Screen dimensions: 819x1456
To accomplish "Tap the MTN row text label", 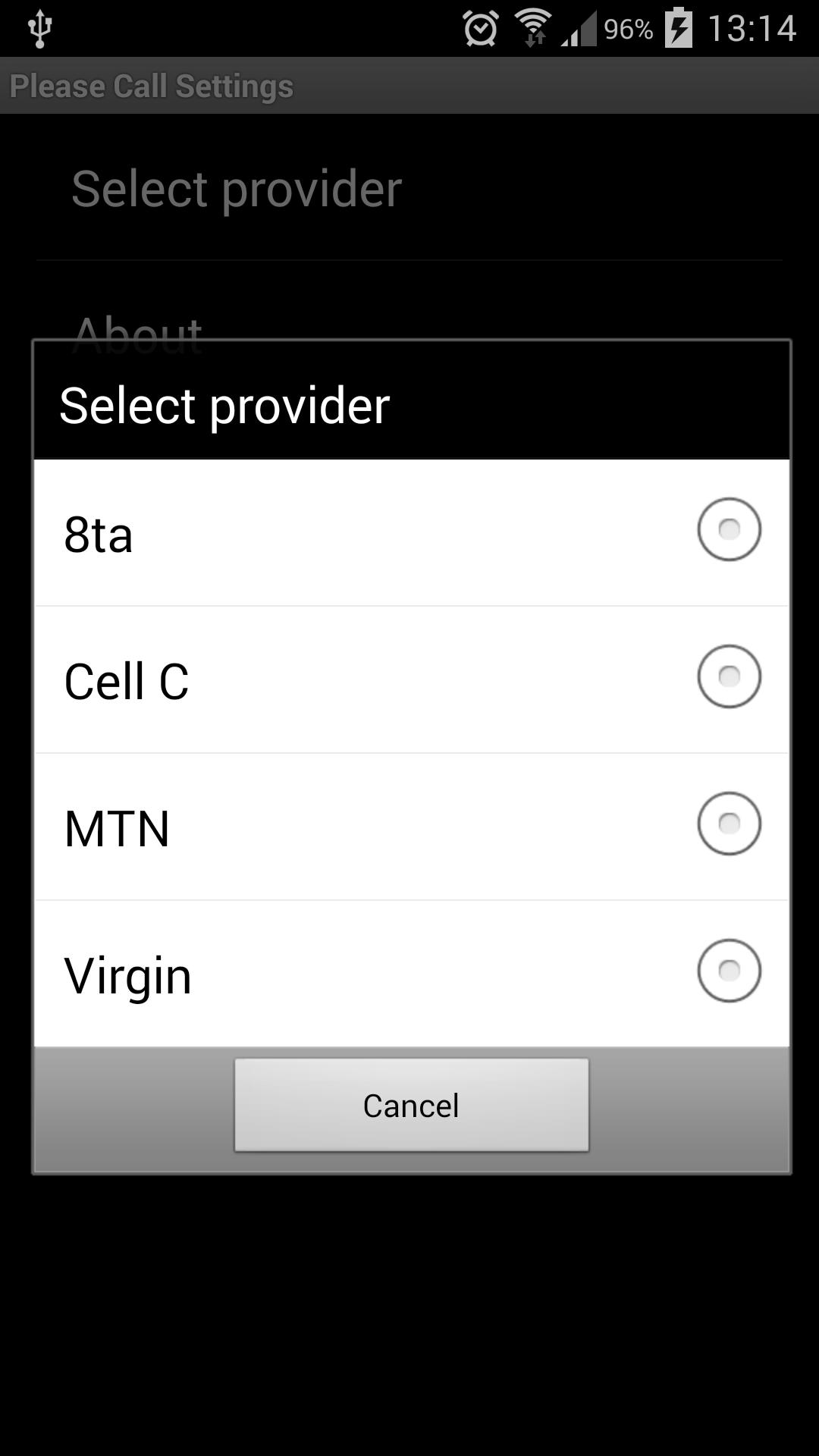I will [116, 827].
